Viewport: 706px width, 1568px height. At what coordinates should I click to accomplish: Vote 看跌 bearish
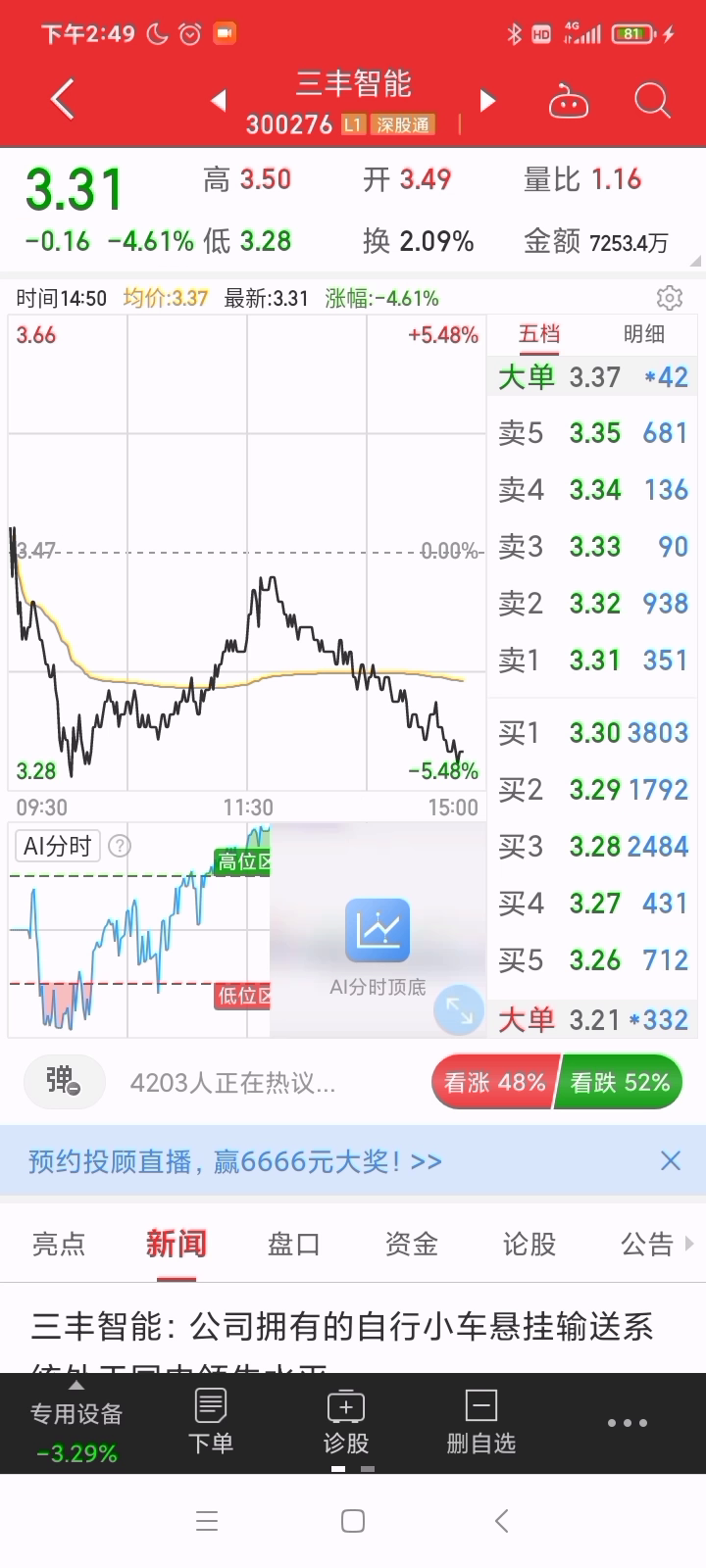pyautogui.click(x=620, y=1082)
